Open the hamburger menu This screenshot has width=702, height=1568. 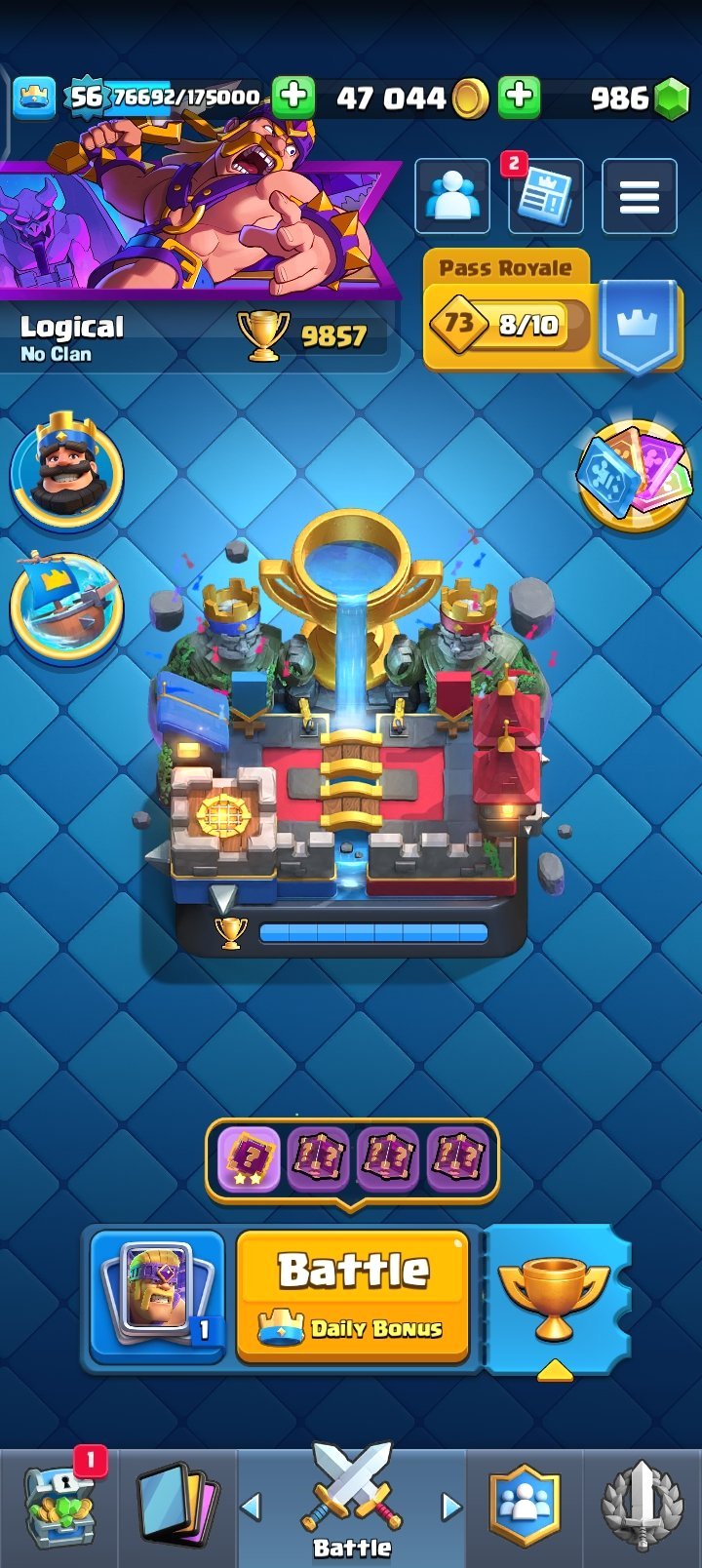pos(640,196)
